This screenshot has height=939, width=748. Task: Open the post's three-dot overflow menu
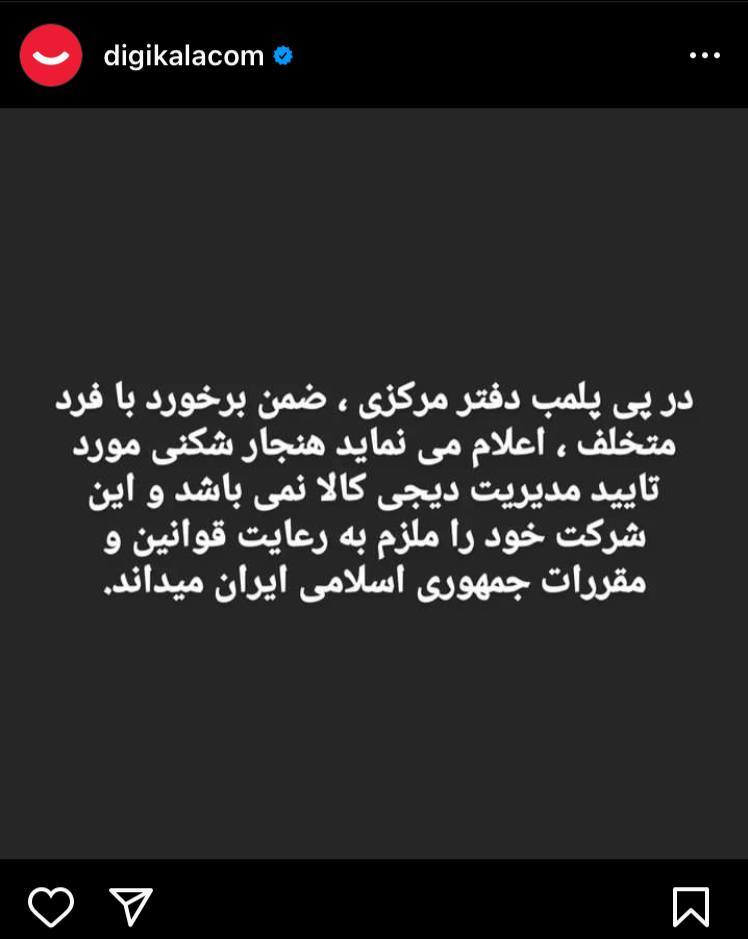[704, 56]
